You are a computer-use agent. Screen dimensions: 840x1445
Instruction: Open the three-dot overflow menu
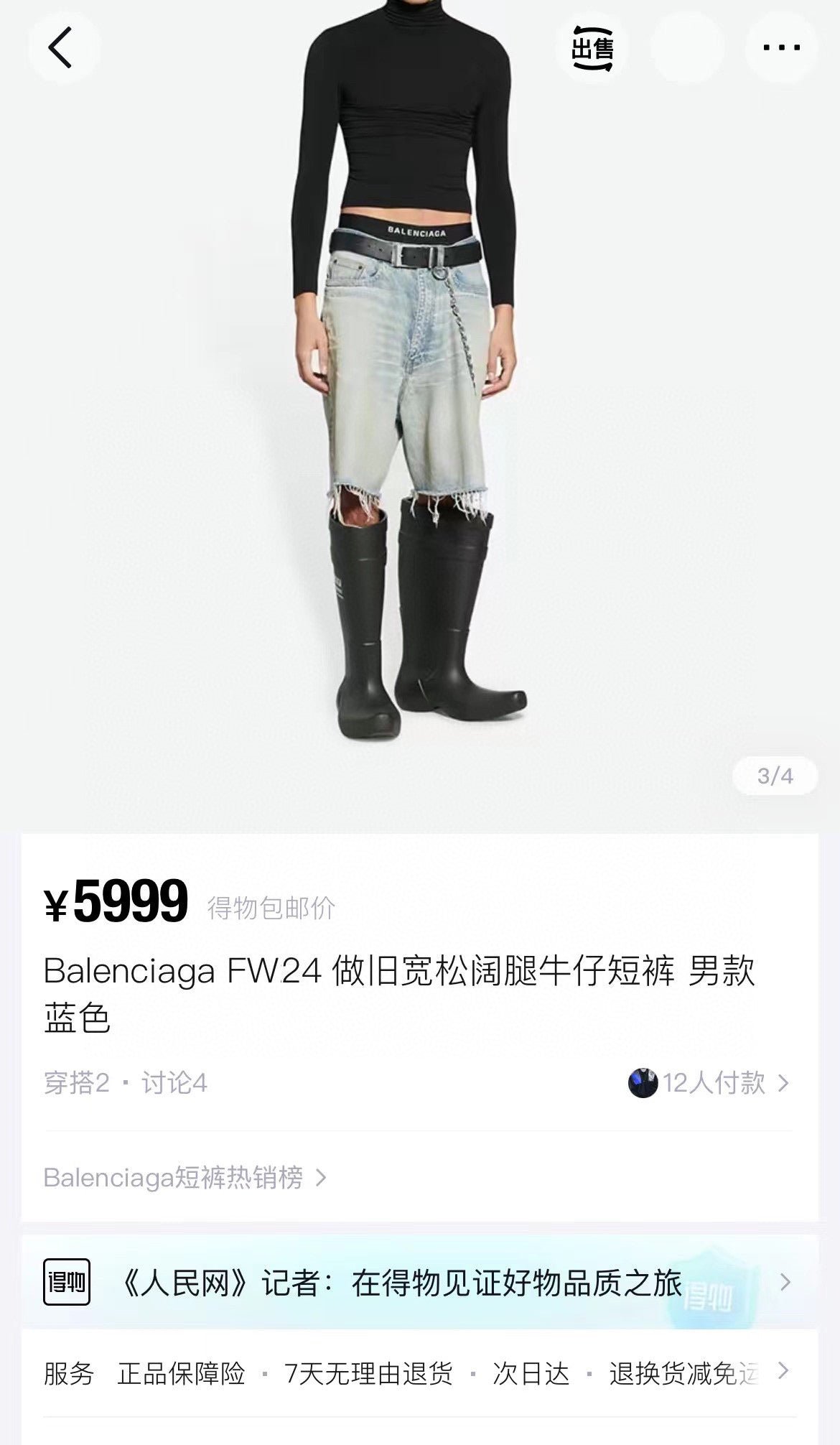(x=781, y=47)
